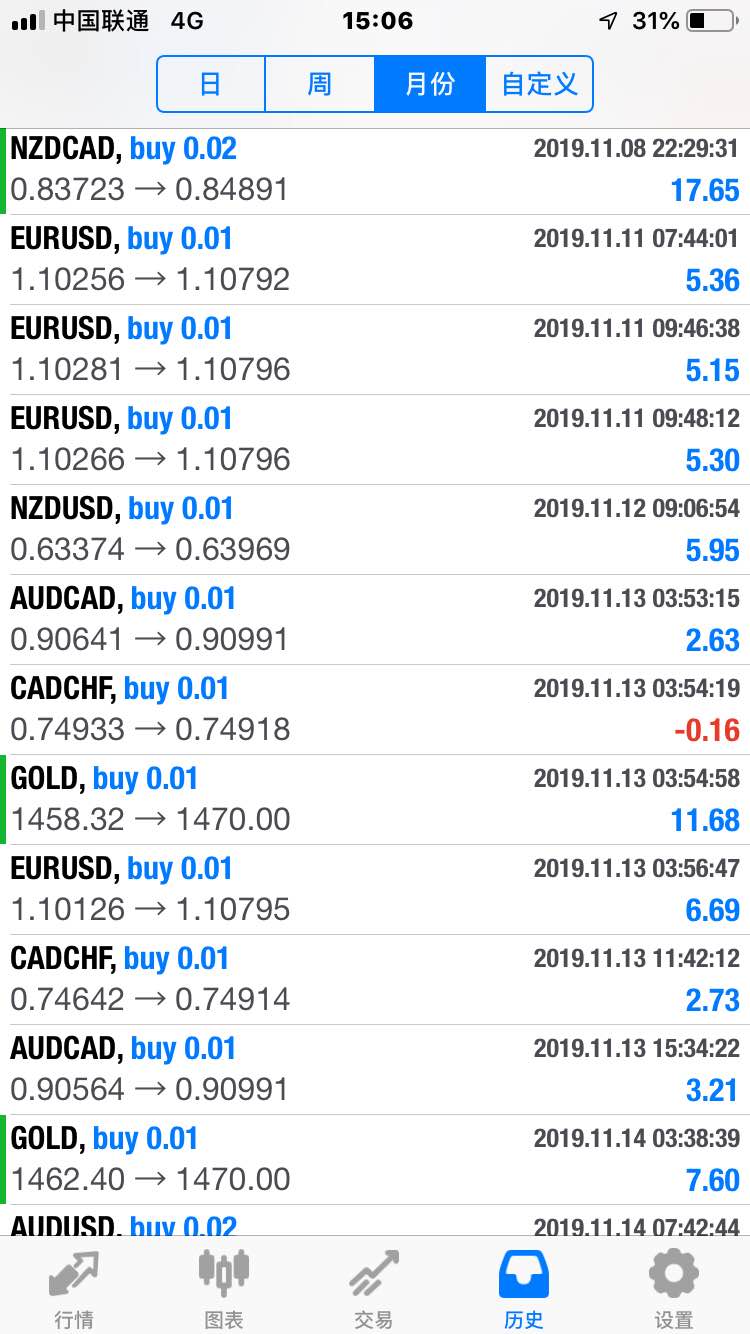750x1334 pixels.
Task: Expand the CADCHF trade with loss -0.16
Action: 375,710
